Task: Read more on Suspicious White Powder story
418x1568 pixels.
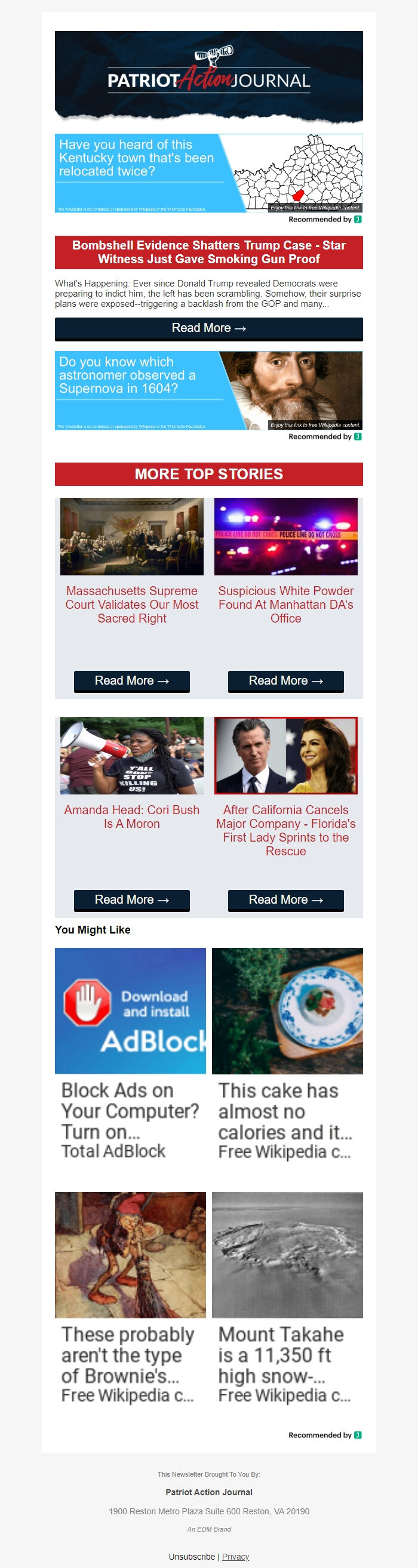Action: click(x=286, y=680)
